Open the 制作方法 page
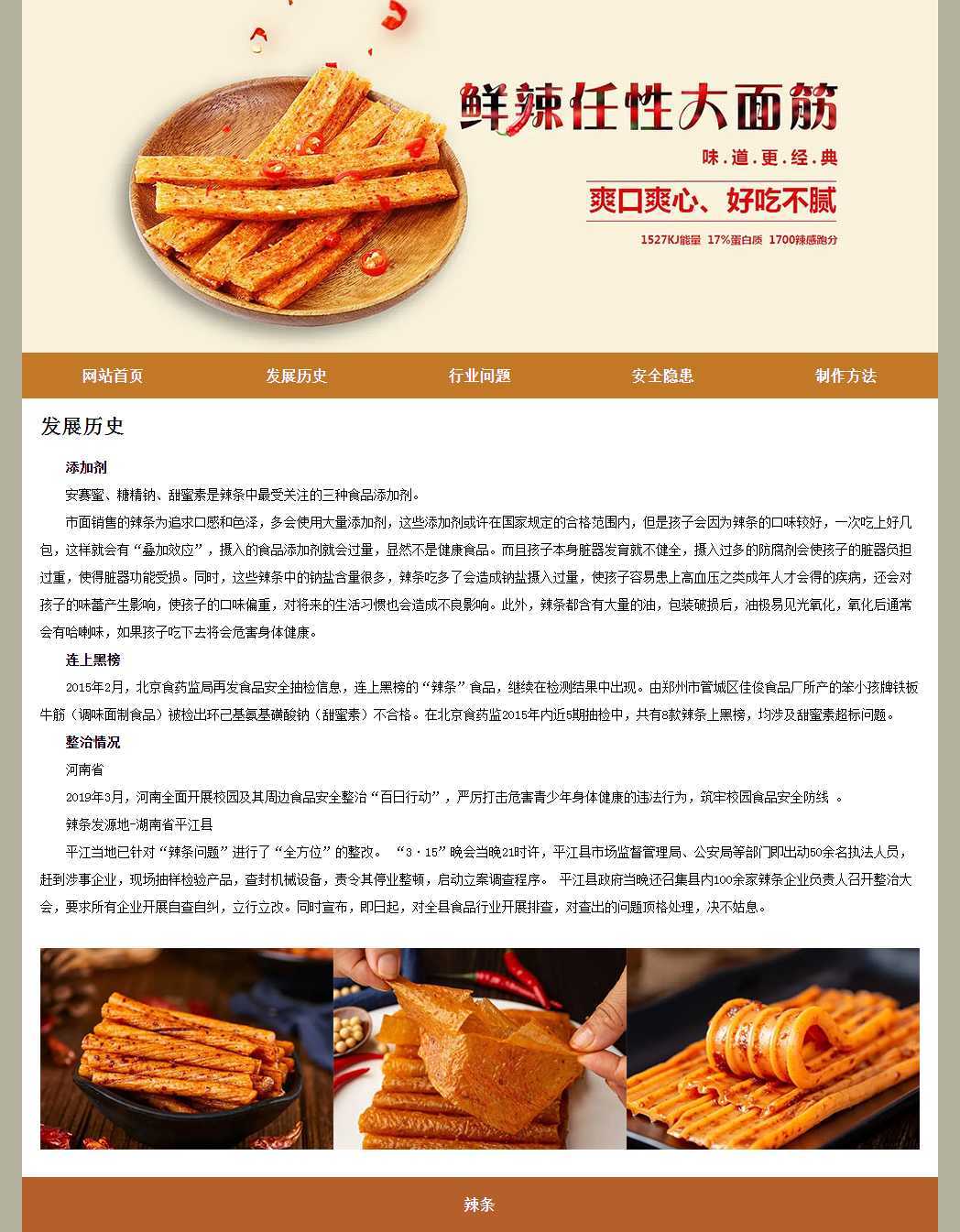The width and height of the screenshot is (960, 1232). coord(845,376)
